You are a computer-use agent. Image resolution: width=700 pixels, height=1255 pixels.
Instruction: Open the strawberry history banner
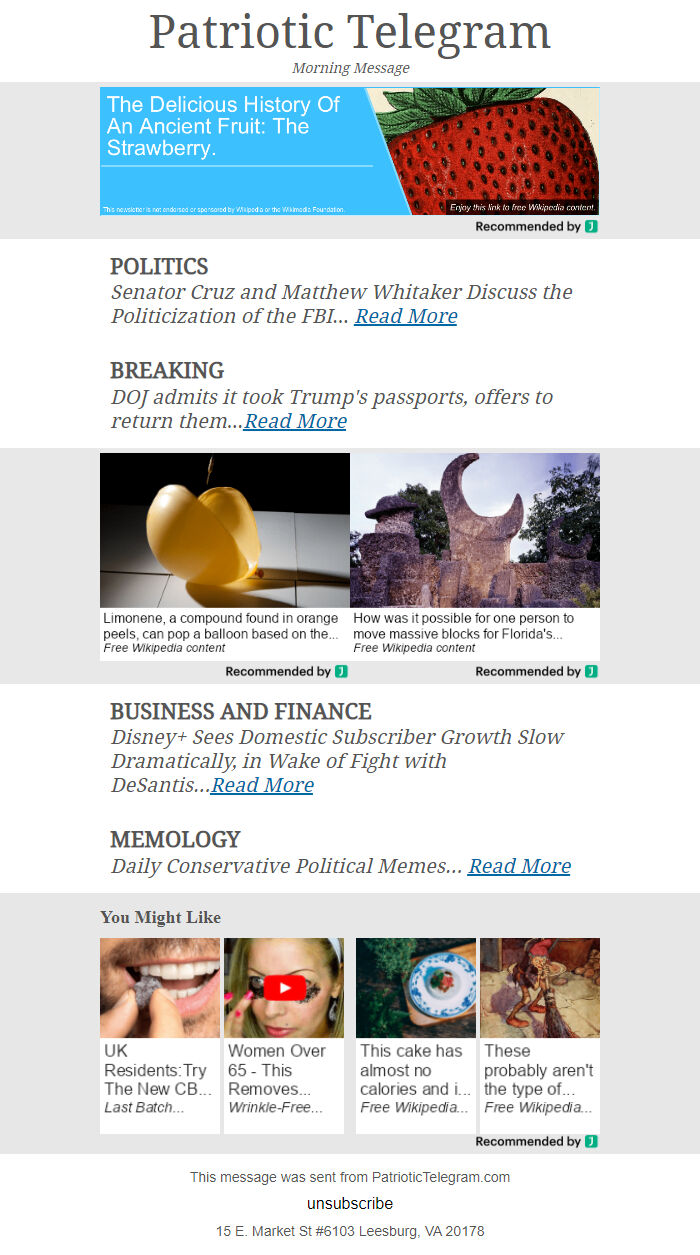[349, 151]
